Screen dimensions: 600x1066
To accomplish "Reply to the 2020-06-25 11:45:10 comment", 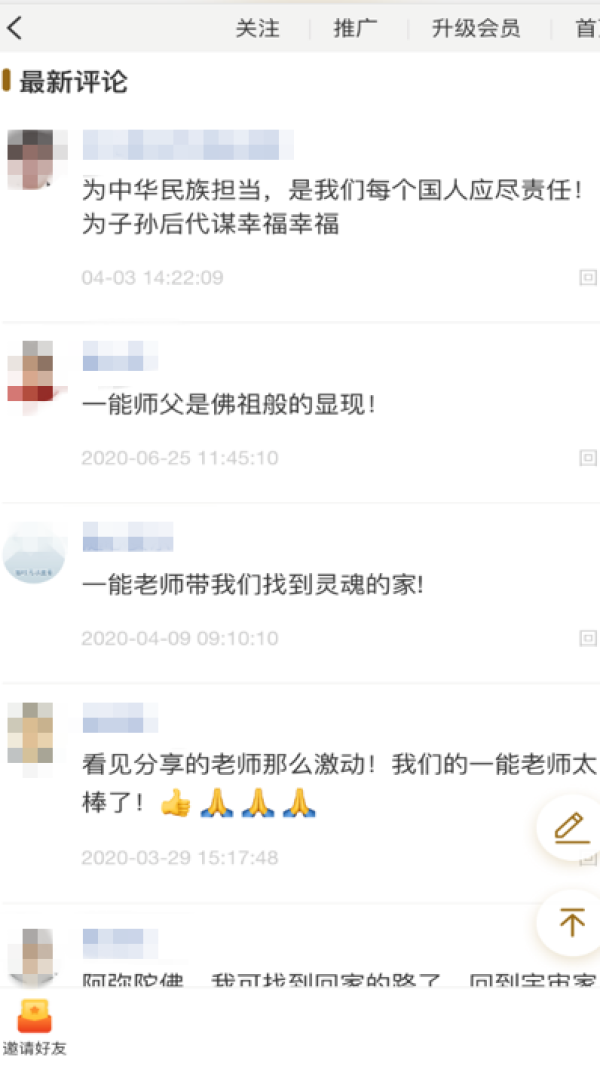I will click(x=588, y=458).
